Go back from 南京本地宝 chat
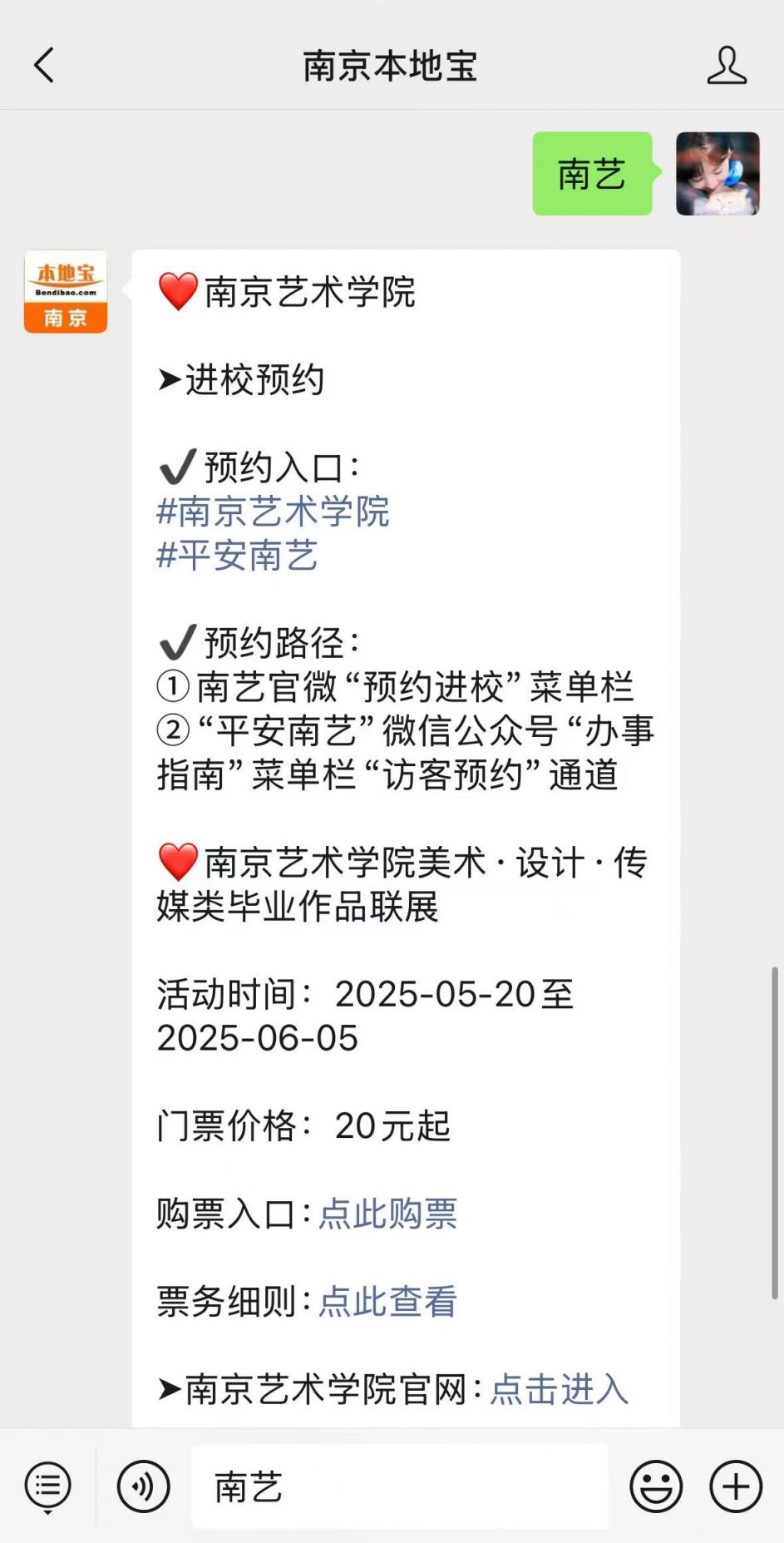 click(45, 66)
